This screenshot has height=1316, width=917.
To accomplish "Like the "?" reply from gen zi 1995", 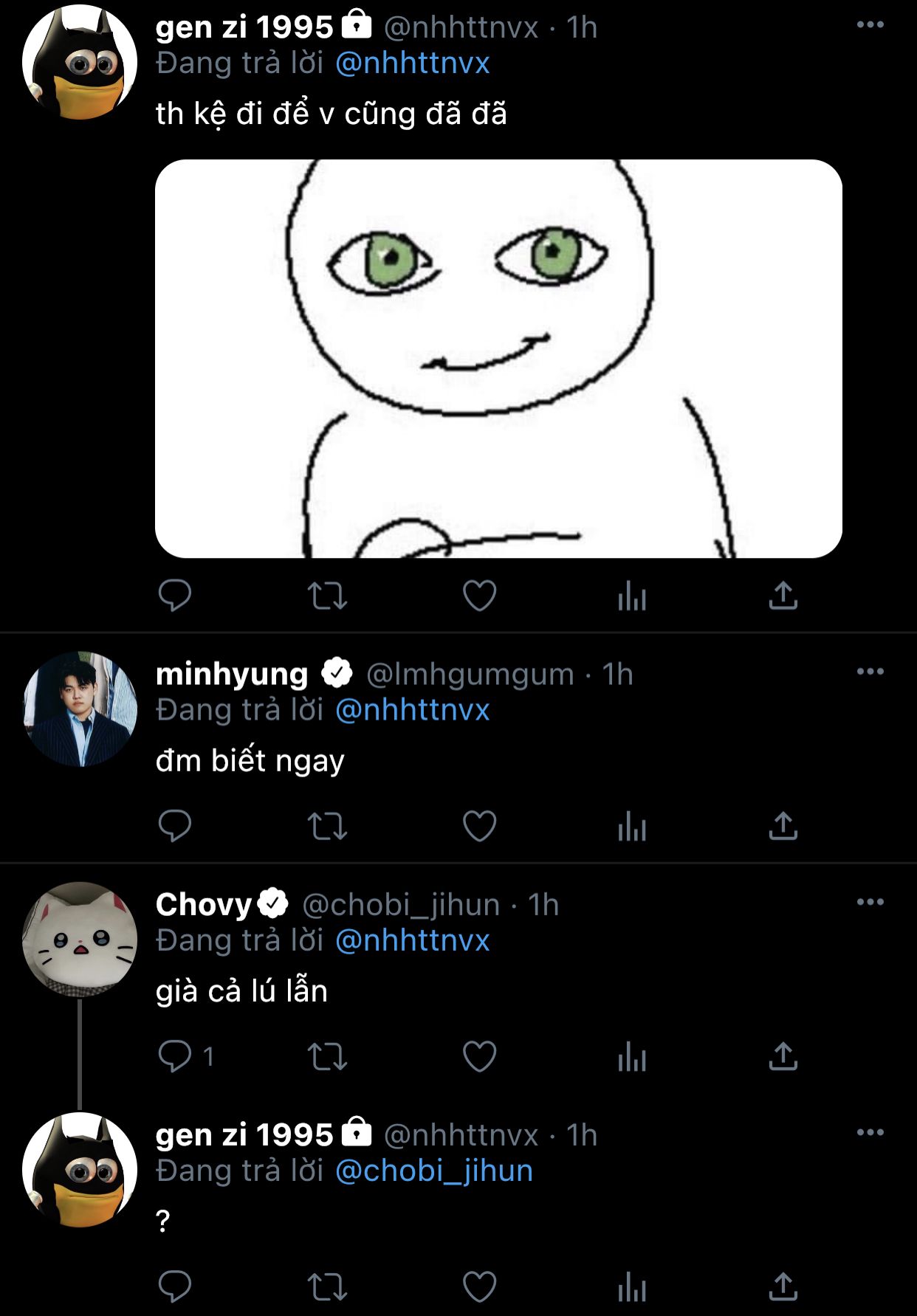I will pyautogui.click(x=479, y=1286).
